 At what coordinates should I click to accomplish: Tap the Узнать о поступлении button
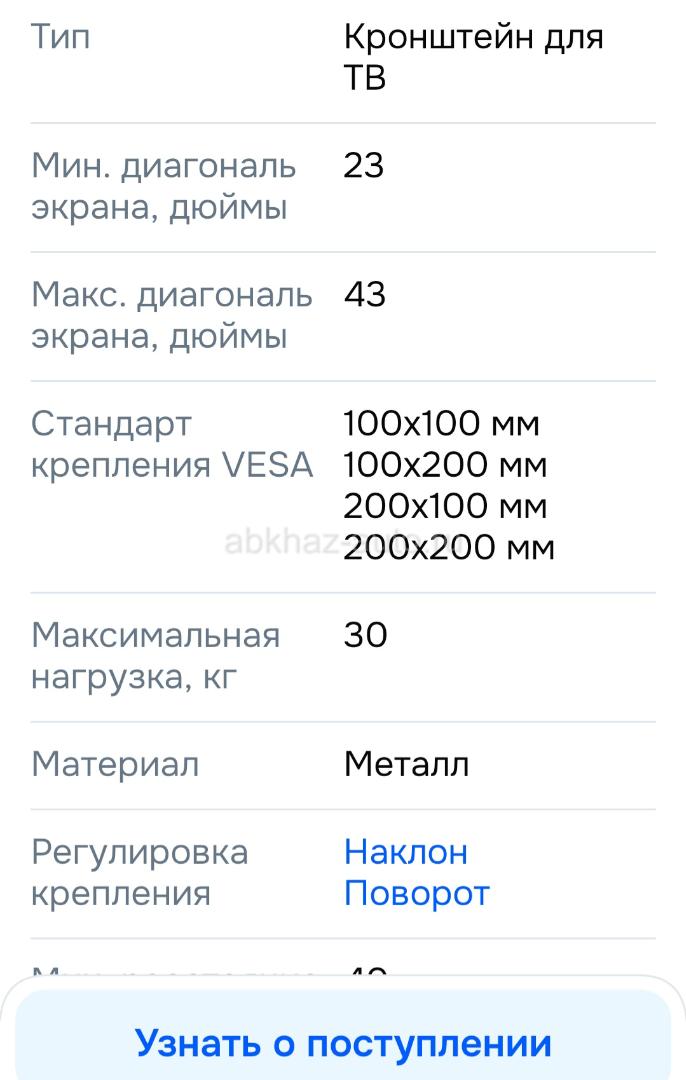pyautogui.click(x=343, y=1042)
